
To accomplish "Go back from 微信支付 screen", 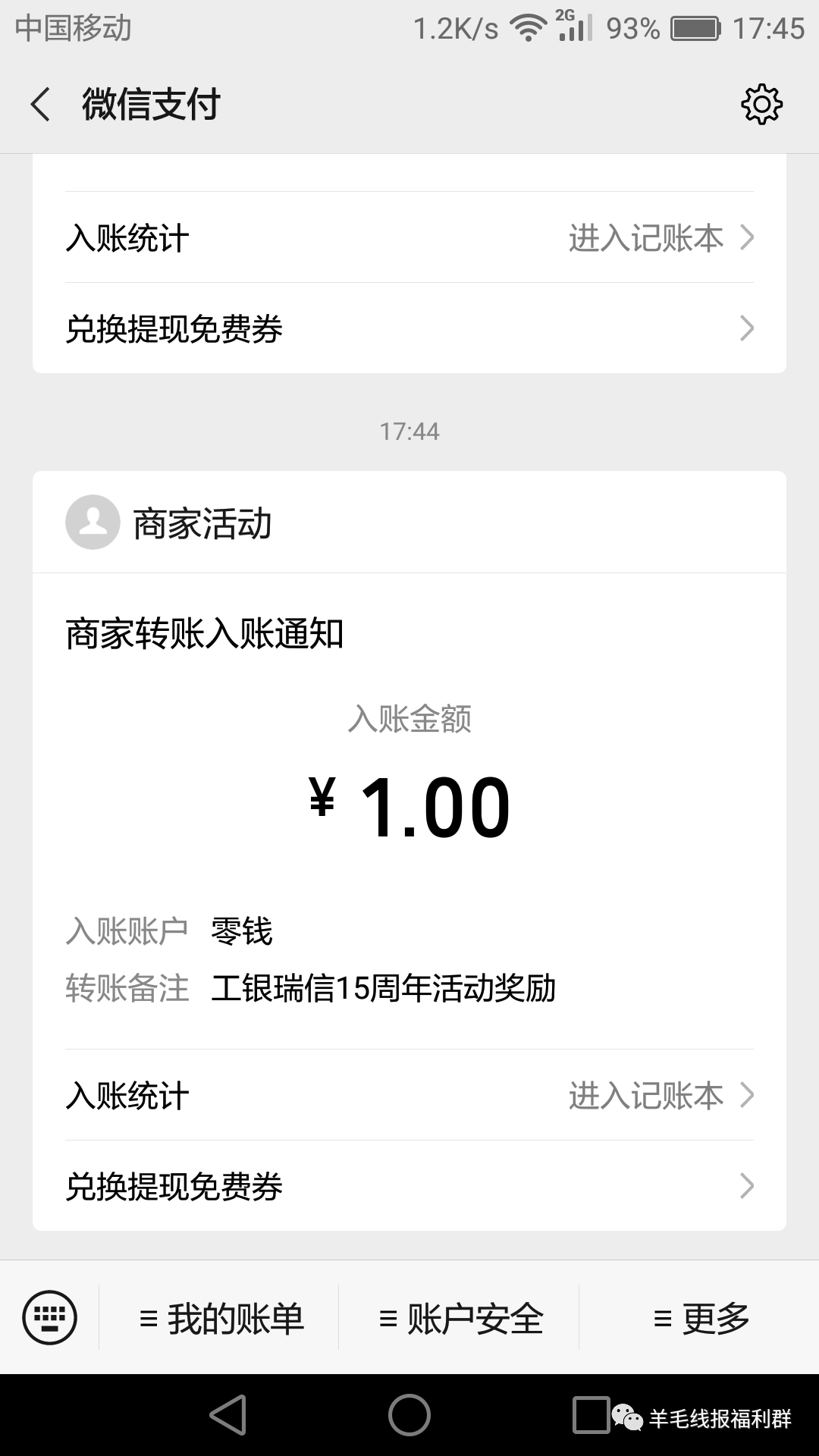I will tap(41, 104).
